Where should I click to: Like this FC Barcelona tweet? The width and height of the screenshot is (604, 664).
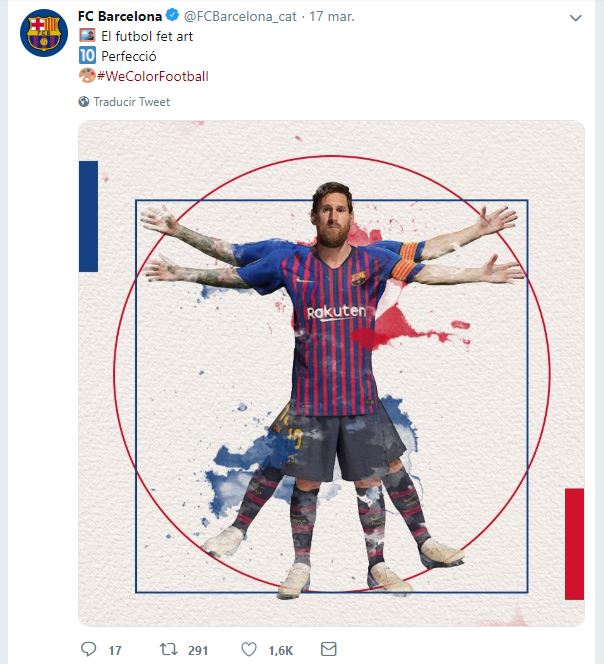(x=249, y=649)
